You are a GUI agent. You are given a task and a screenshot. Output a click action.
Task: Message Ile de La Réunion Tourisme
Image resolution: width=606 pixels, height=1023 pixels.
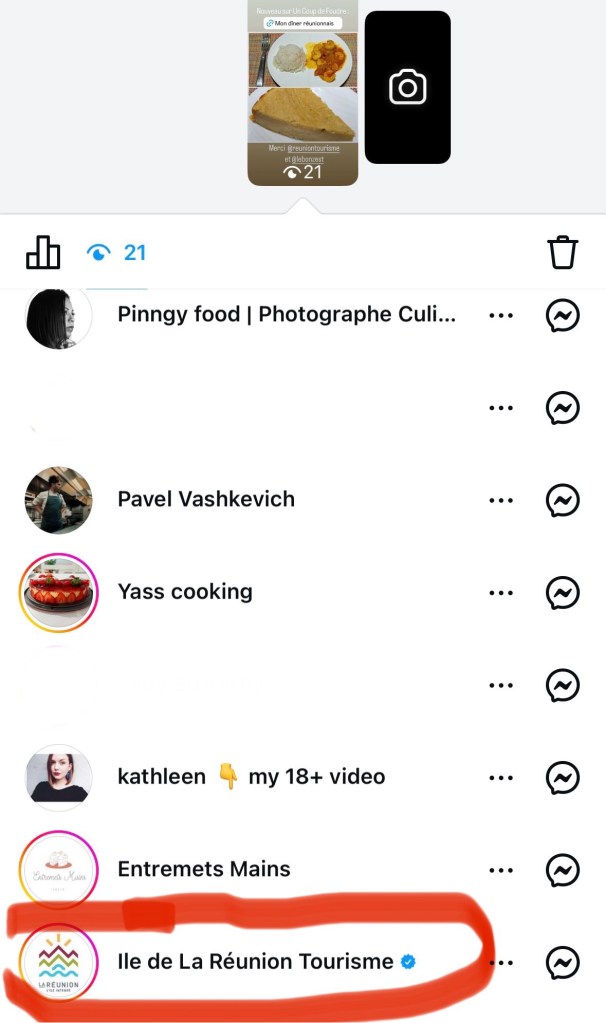[x=563, y=962]
